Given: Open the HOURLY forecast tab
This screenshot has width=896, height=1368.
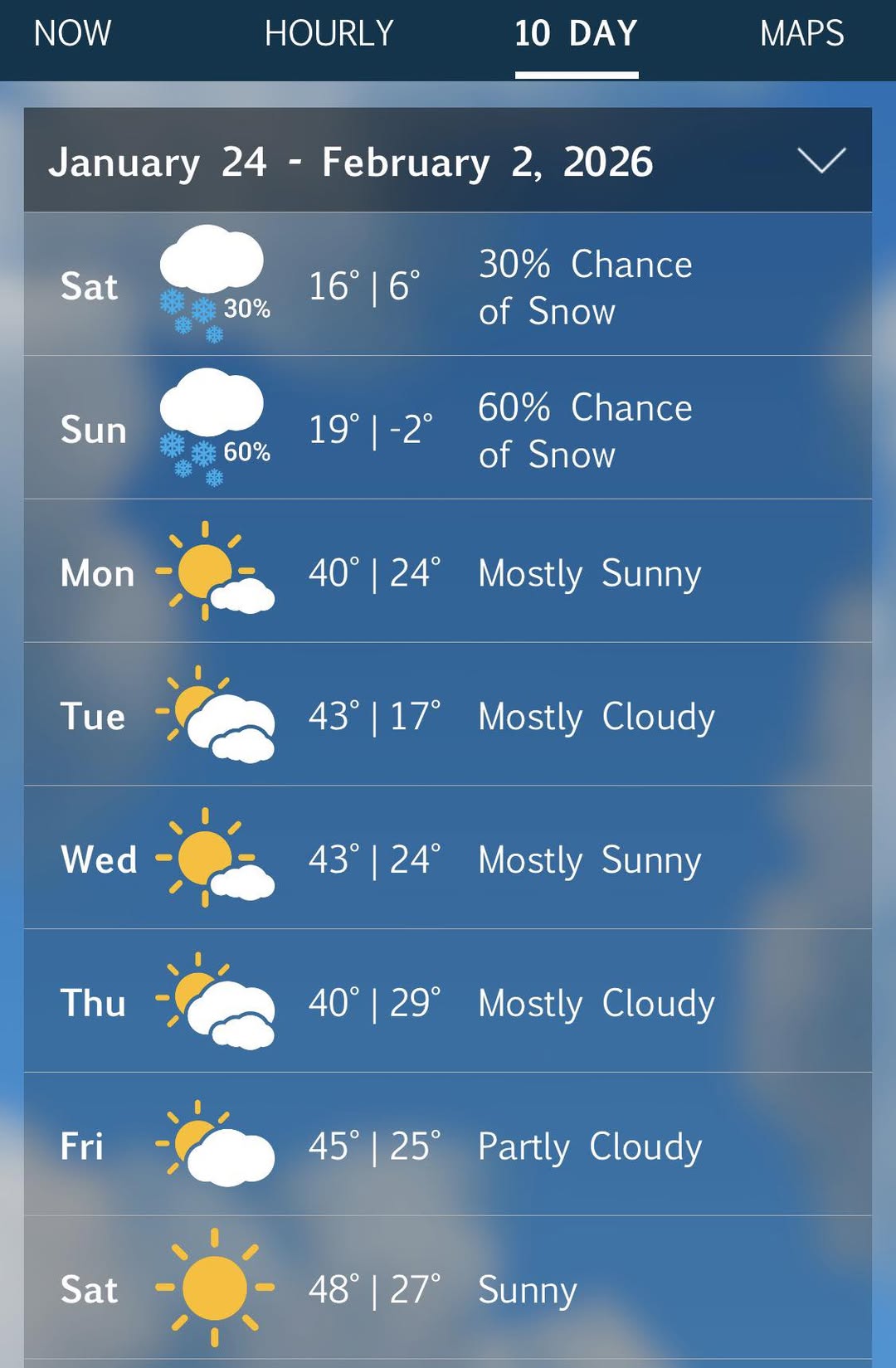Looking at the screenshot, I should (329, 34).
